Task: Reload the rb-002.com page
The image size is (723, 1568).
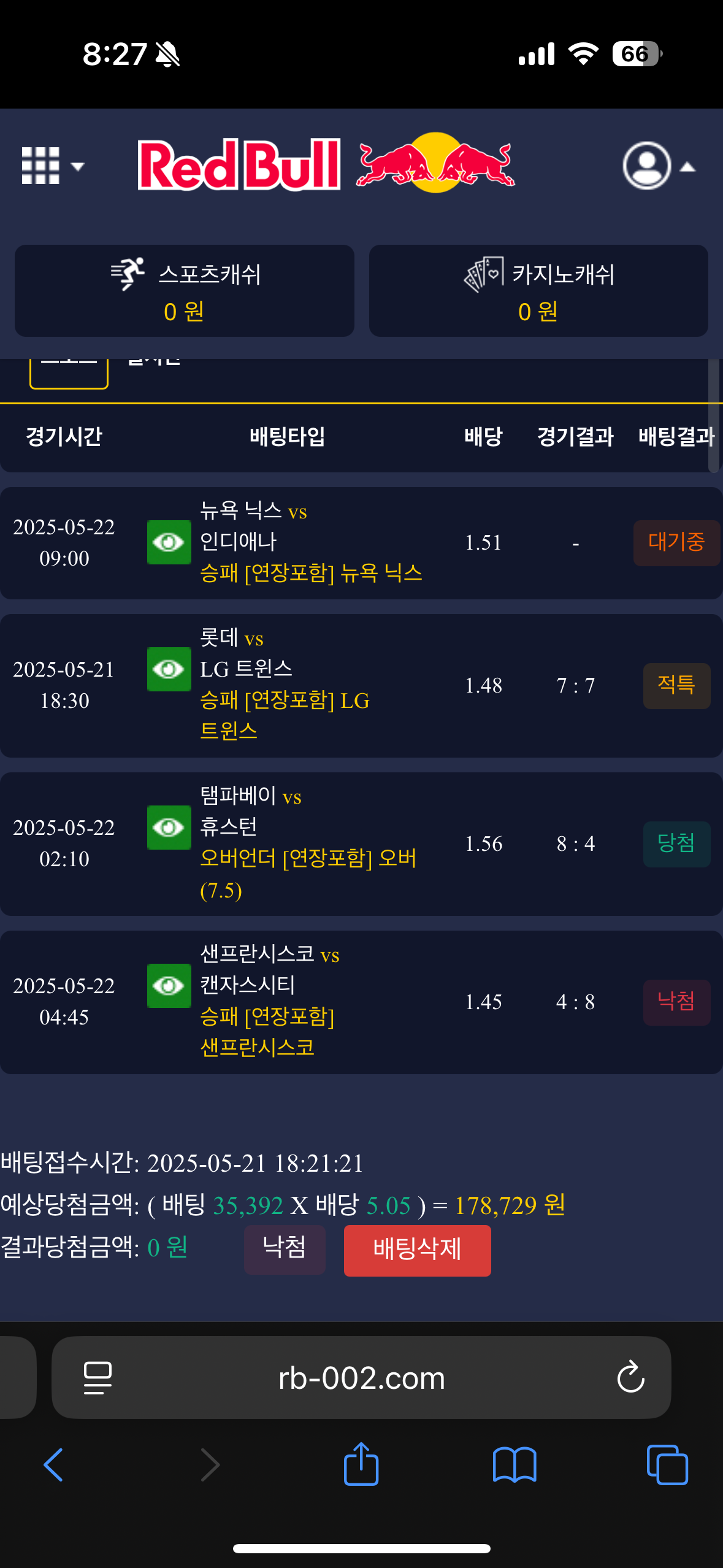Action: (630, 1378)
